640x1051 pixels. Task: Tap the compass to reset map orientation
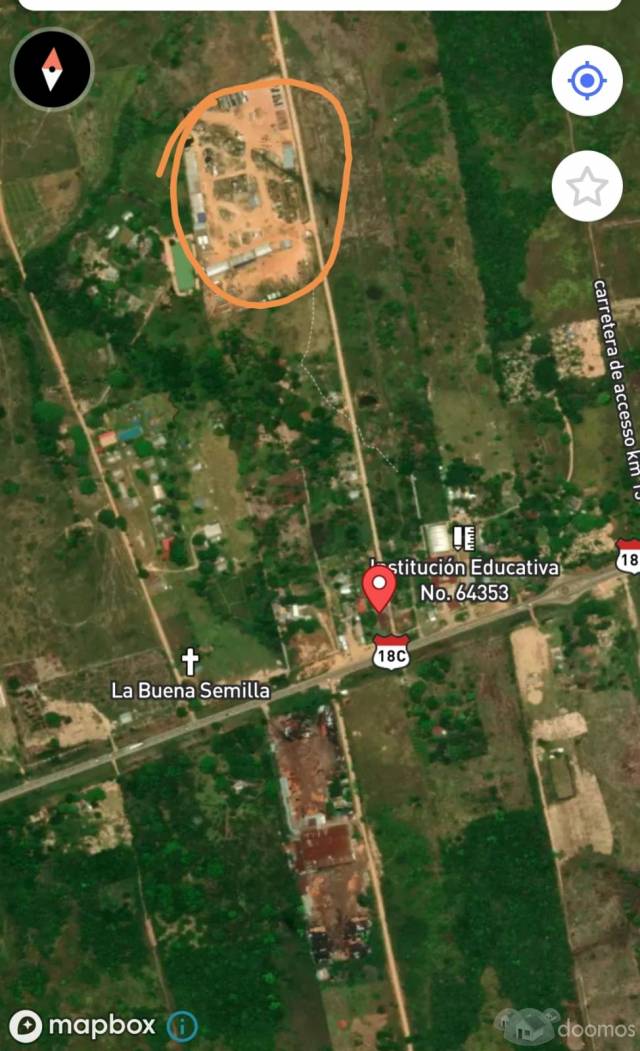tap(52, 69)
